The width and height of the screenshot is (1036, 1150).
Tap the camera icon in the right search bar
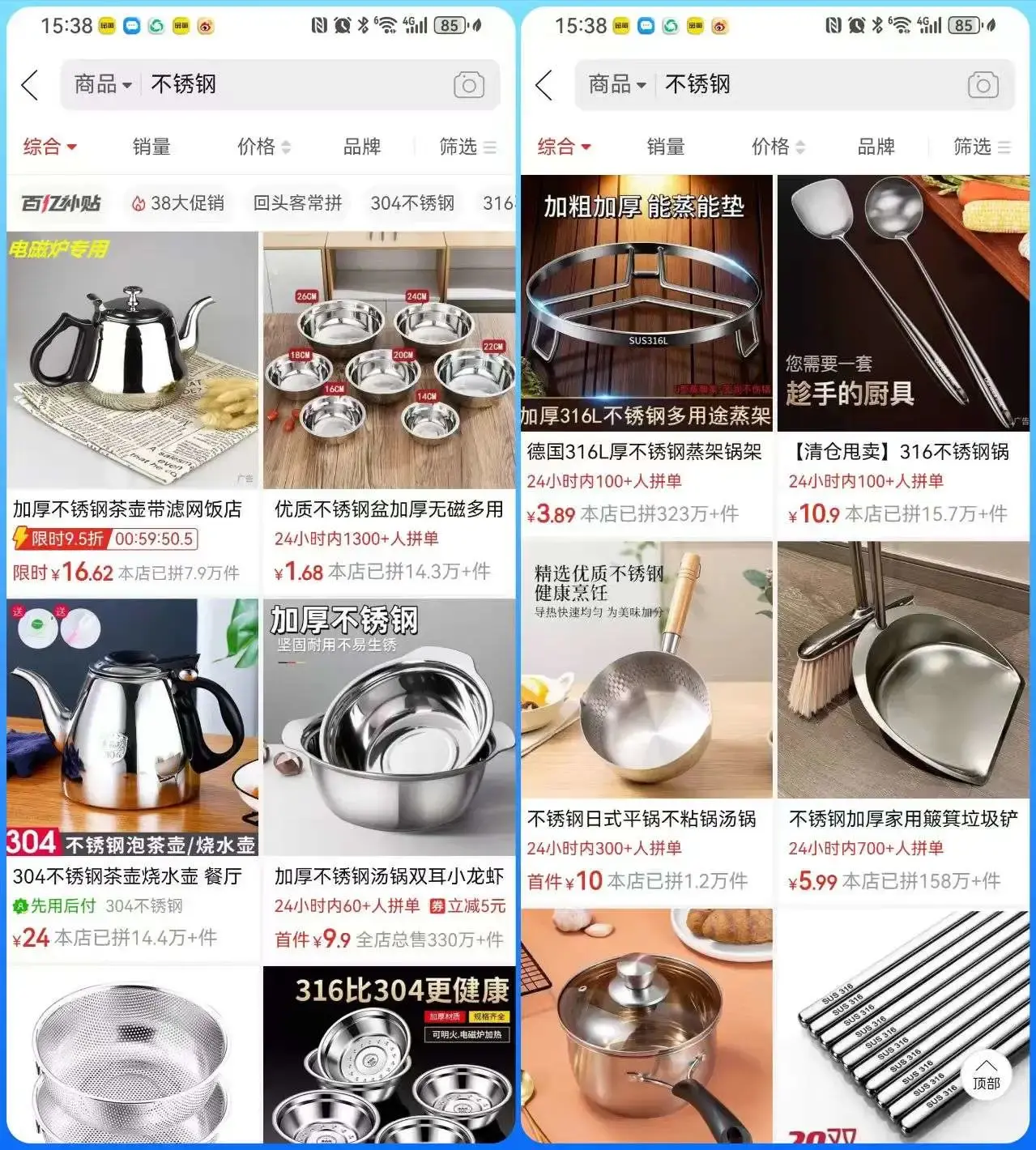[x=983, y=85]
